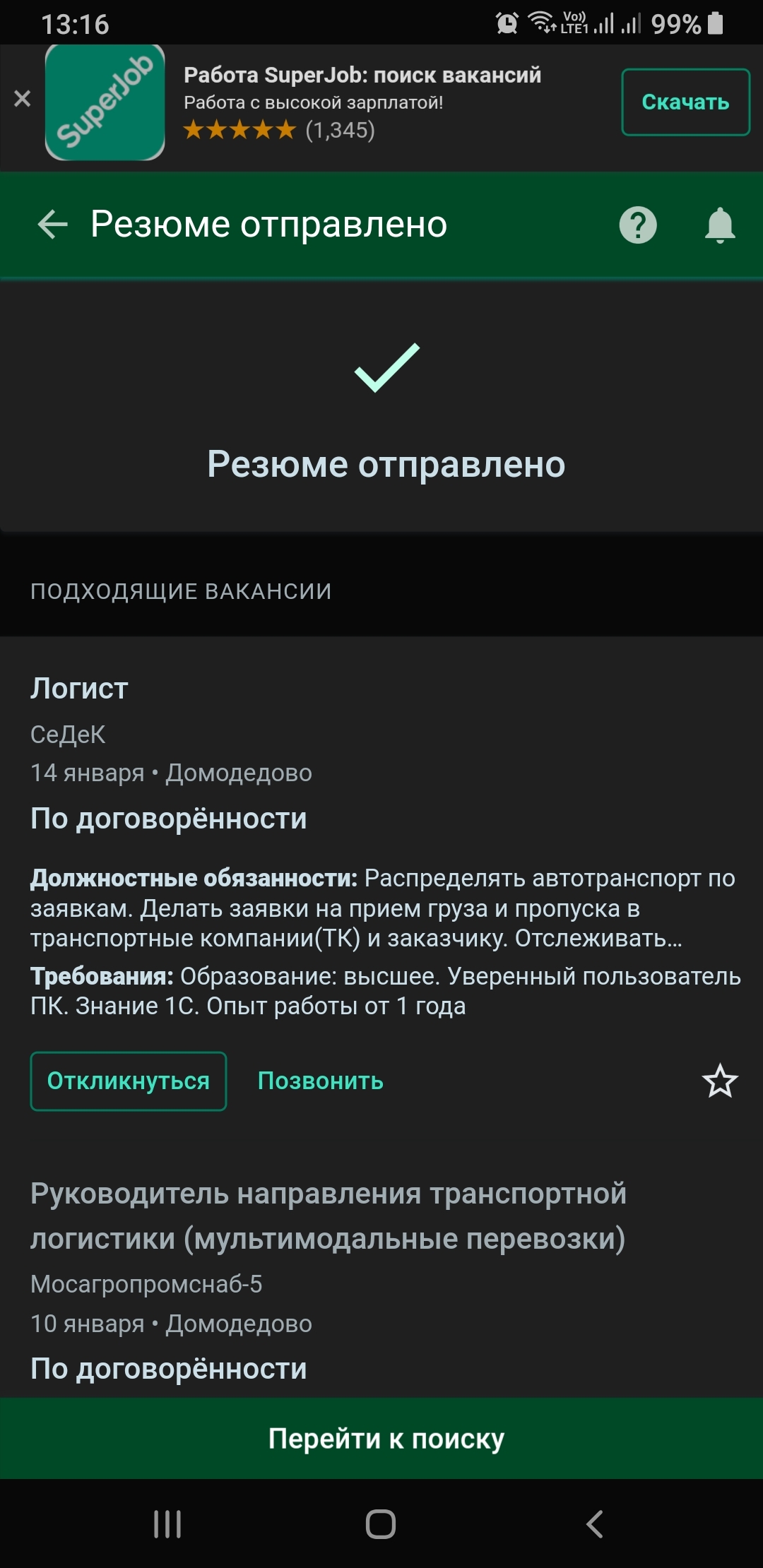This screenshot has height=1568, width=763.
Task: Tap Позвонить for the Логист vacancy
Action: point(321,1081)
